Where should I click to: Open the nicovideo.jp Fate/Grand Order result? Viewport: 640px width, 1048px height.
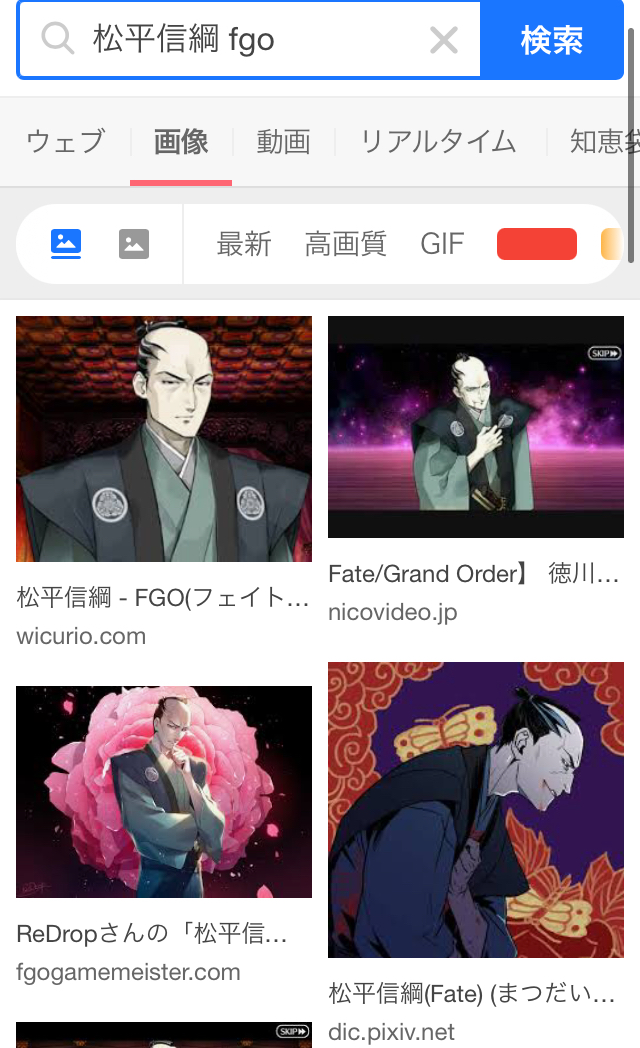point(476,427)
